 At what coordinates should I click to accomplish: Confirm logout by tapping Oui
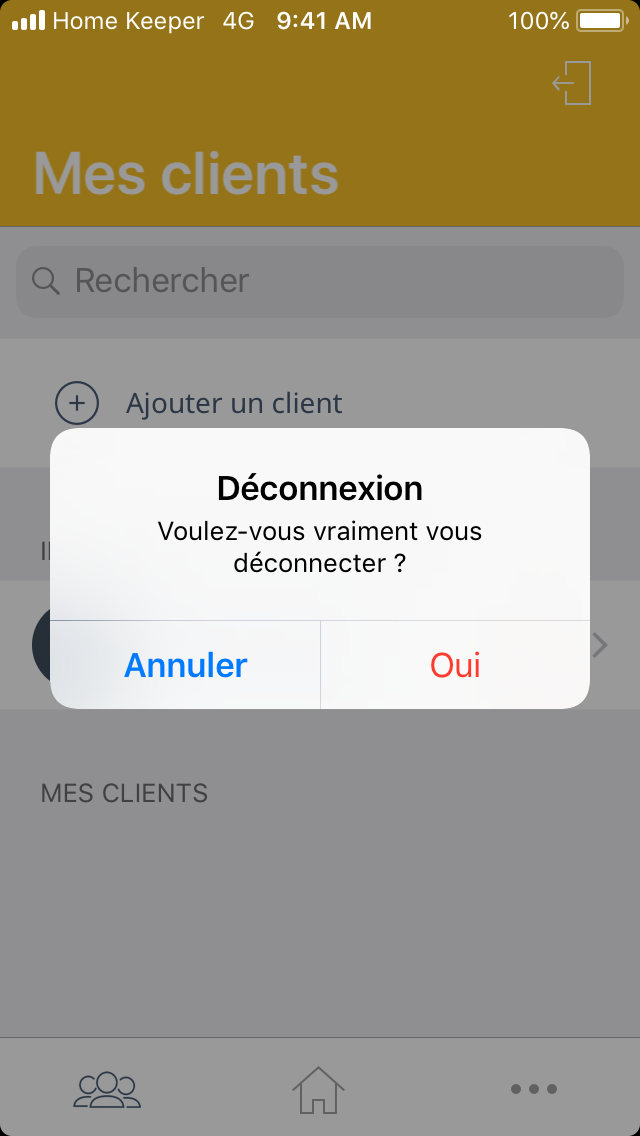(x=455, y=665)
